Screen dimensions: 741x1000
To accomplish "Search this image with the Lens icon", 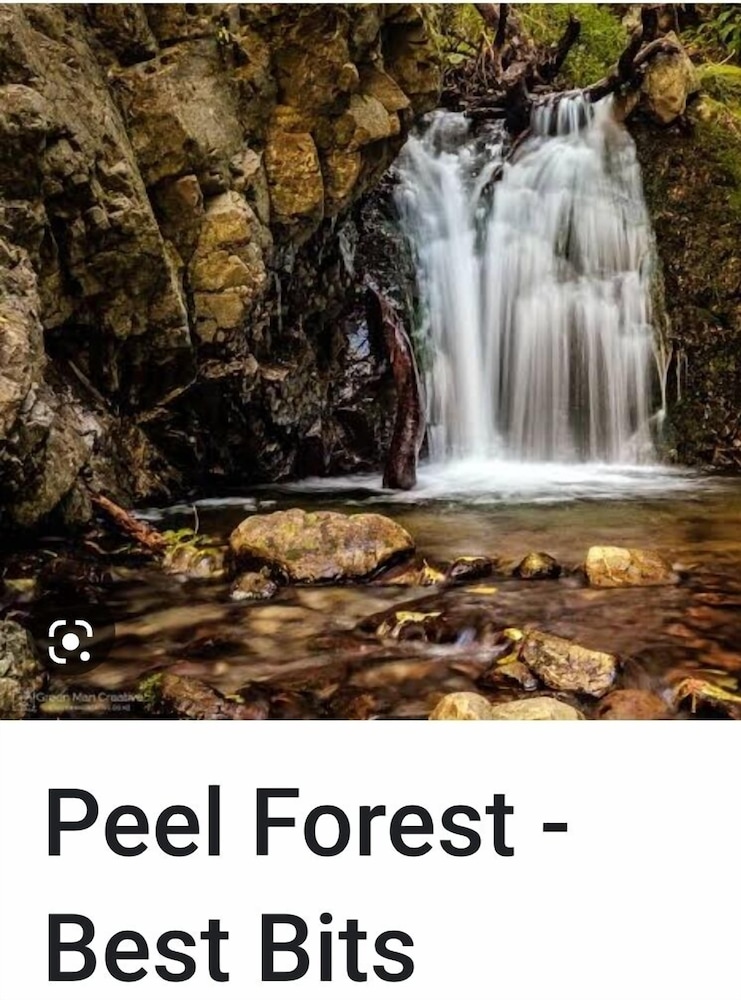I will pyautogui.click(x=70, y=641).
